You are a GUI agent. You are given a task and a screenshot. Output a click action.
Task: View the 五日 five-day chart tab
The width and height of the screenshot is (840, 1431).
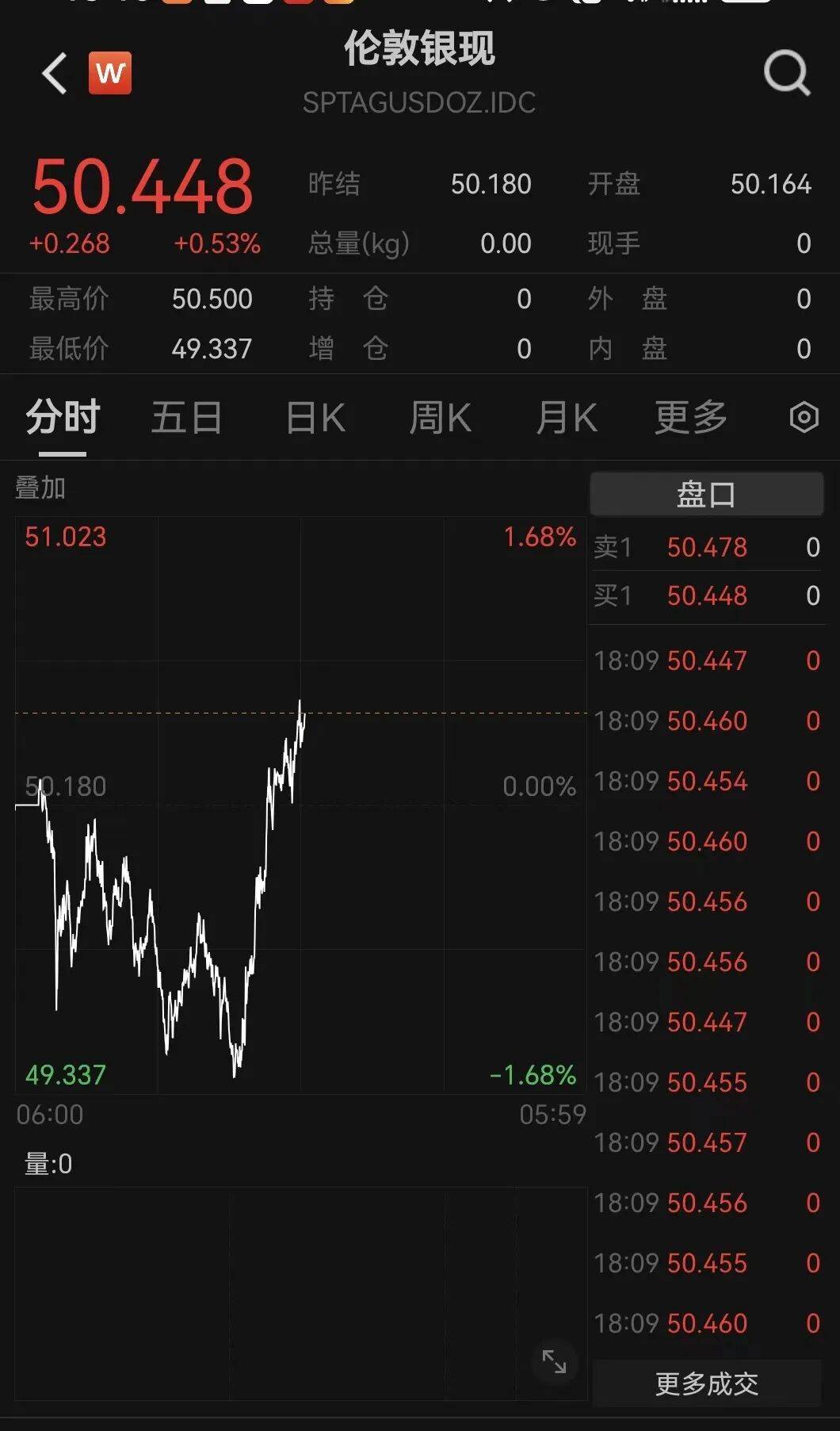187,415
